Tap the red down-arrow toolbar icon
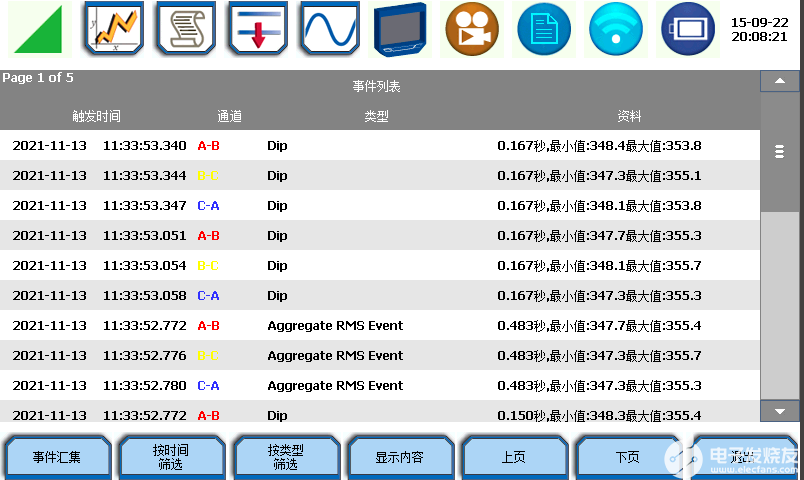The image size is (804, 480). [258, 29]
